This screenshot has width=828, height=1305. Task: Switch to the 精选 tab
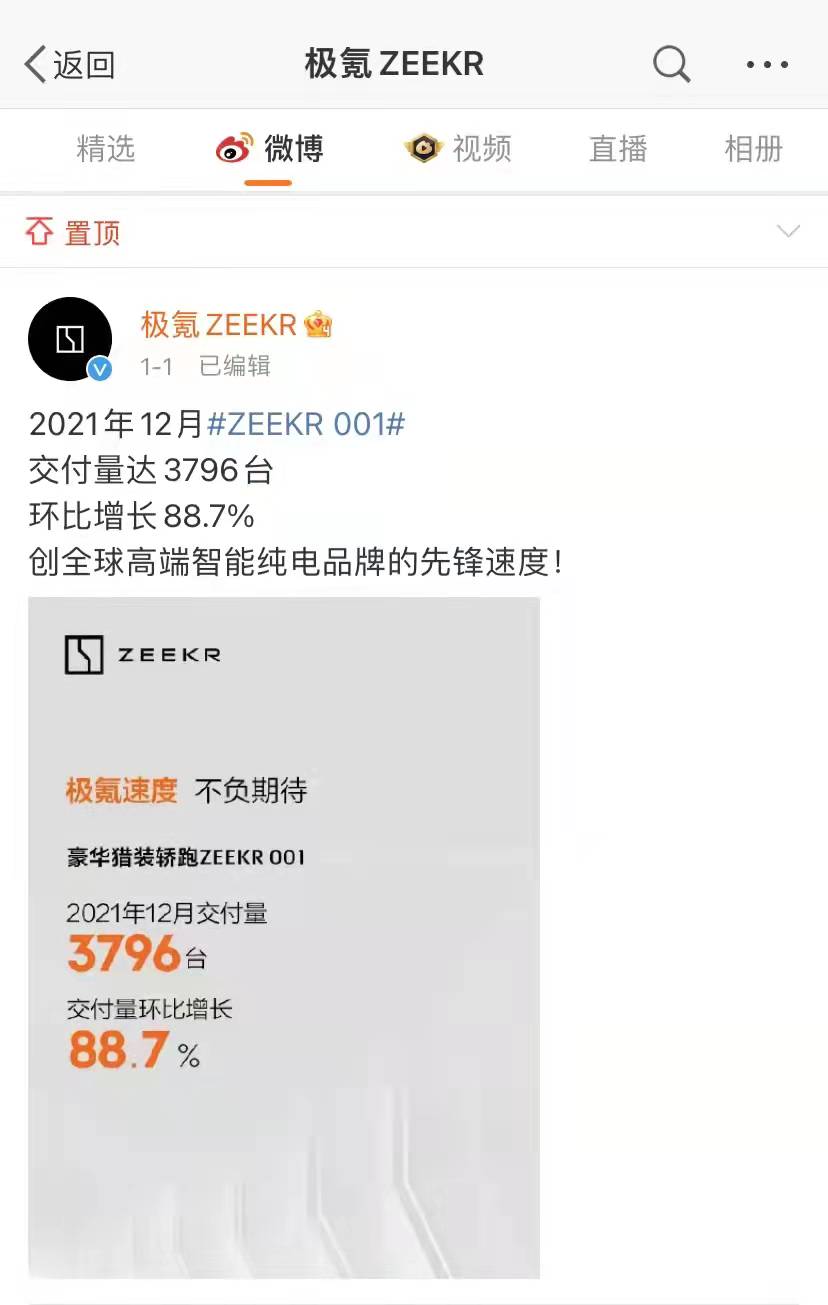[105, 150]
